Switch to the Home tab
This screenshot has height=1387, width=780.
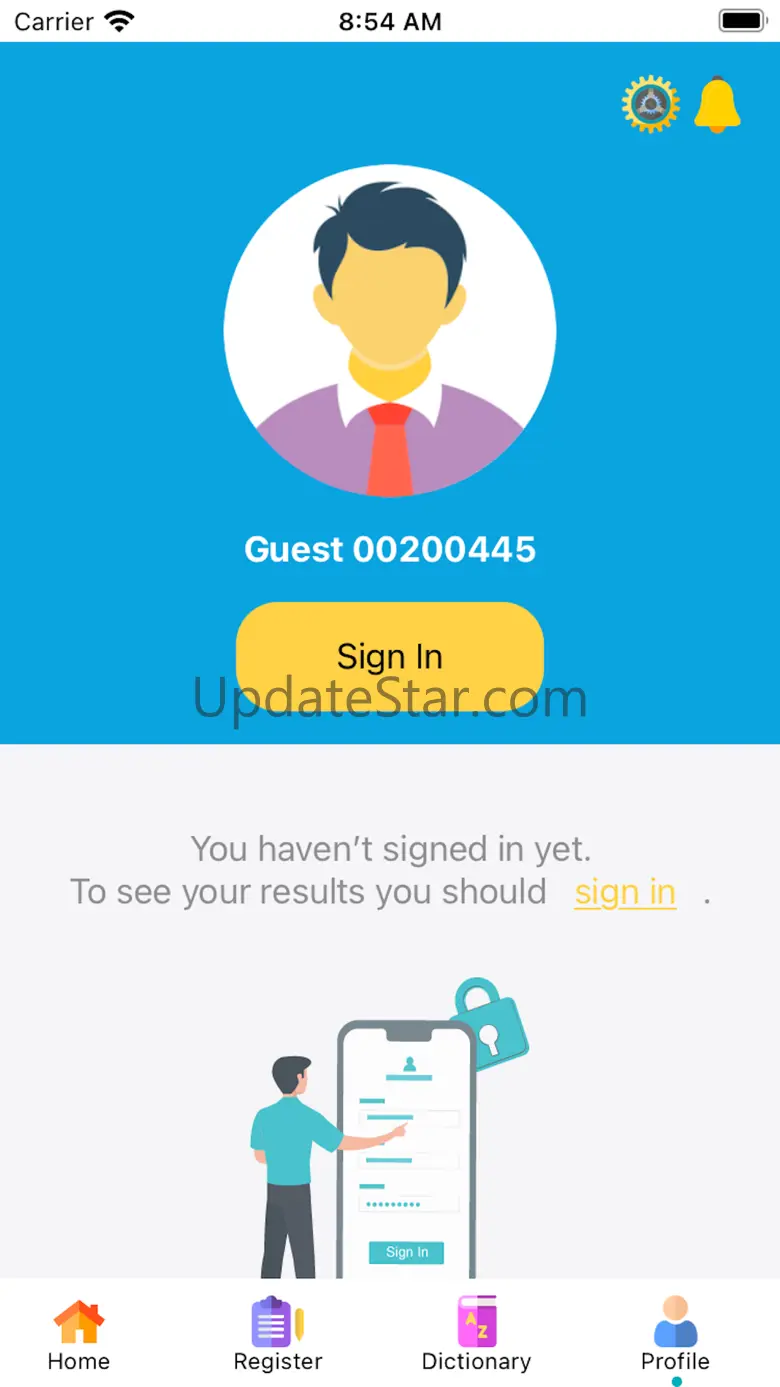pyautogui.click(x=78, y=1335)
